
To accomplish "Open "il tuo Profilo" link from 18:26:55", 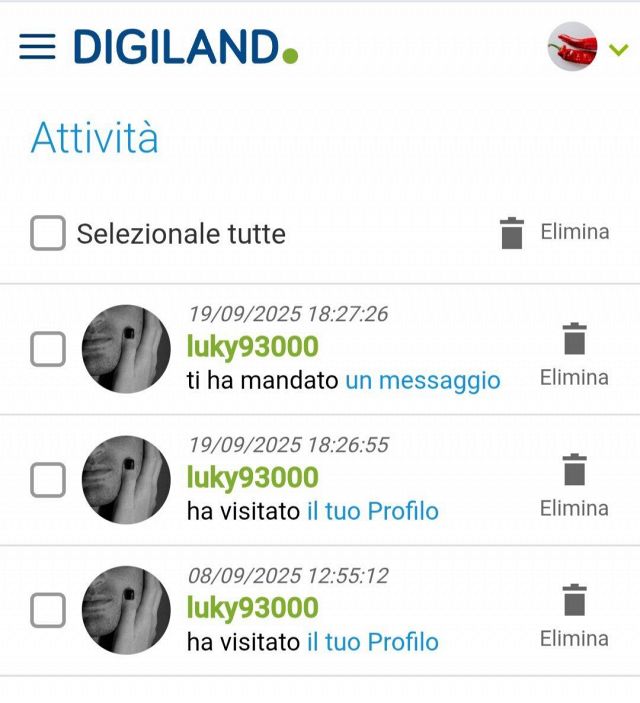I will 372,511.
